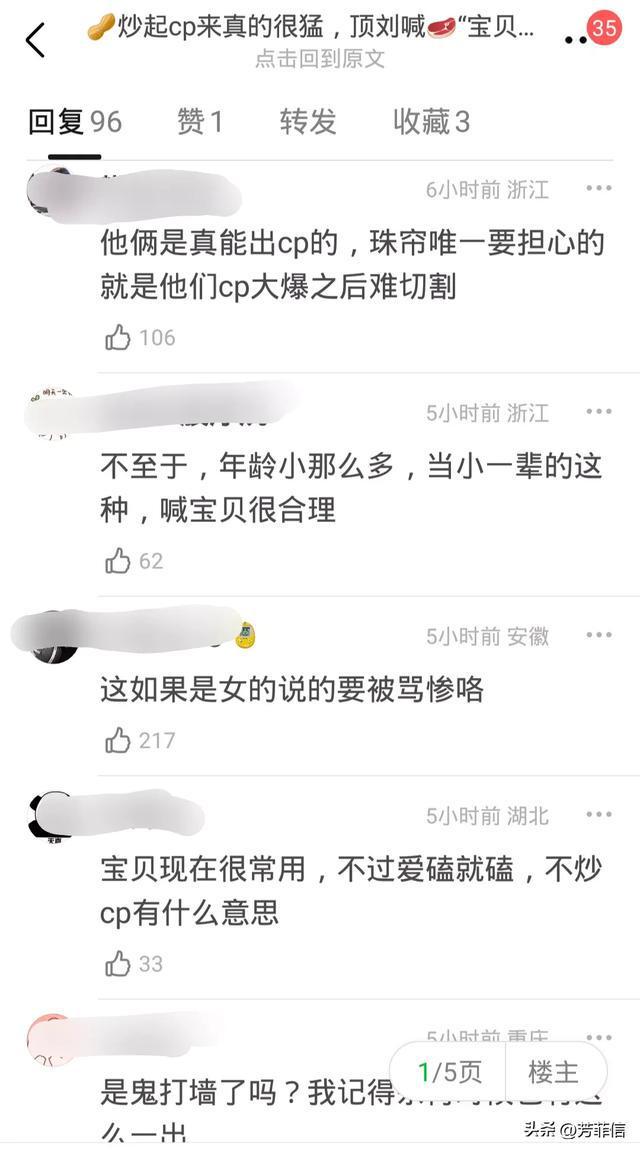The image size is (640, 1152).
Task: Like the comment with 217 likes
Action: click(x=119, y=741)
